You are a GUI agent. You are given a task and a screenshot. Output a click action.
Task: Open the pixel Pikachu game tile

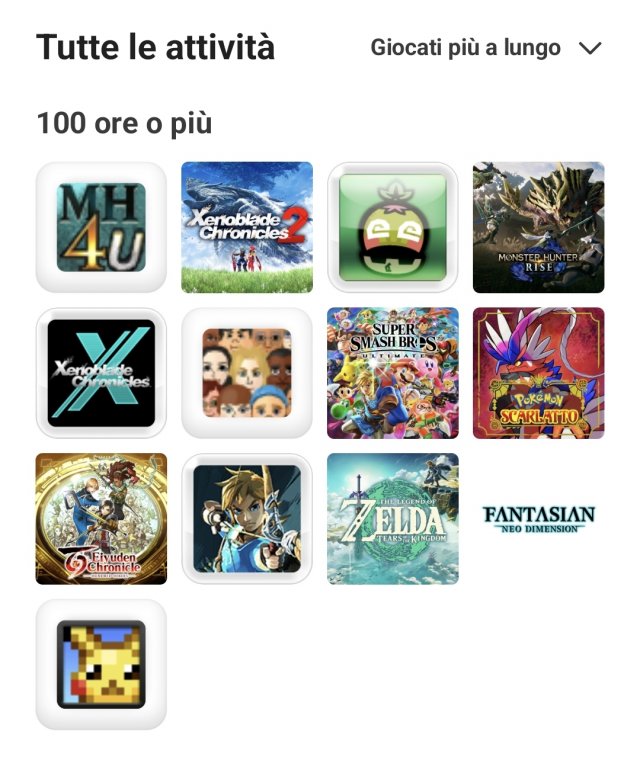click(101, 665)
